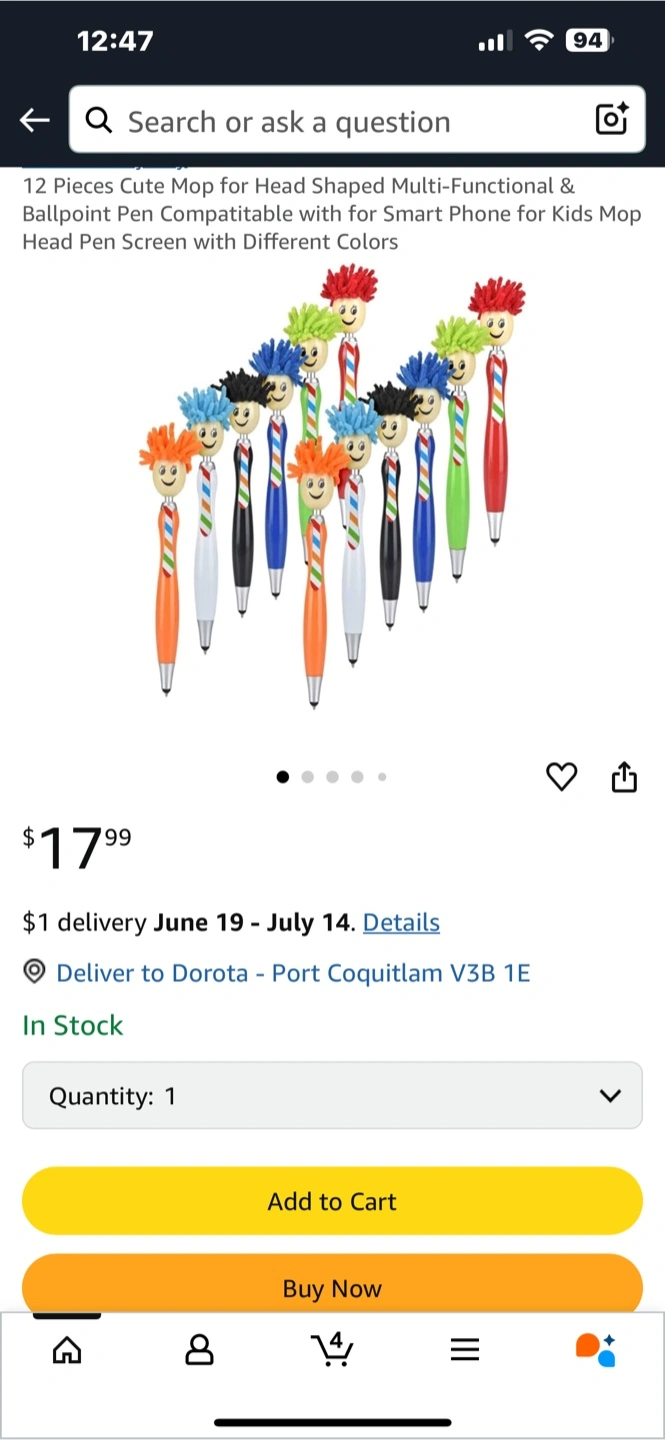Change delivery address for Dorota
The width and height of the screenshot is (665, 1440).
click(292, 972)
